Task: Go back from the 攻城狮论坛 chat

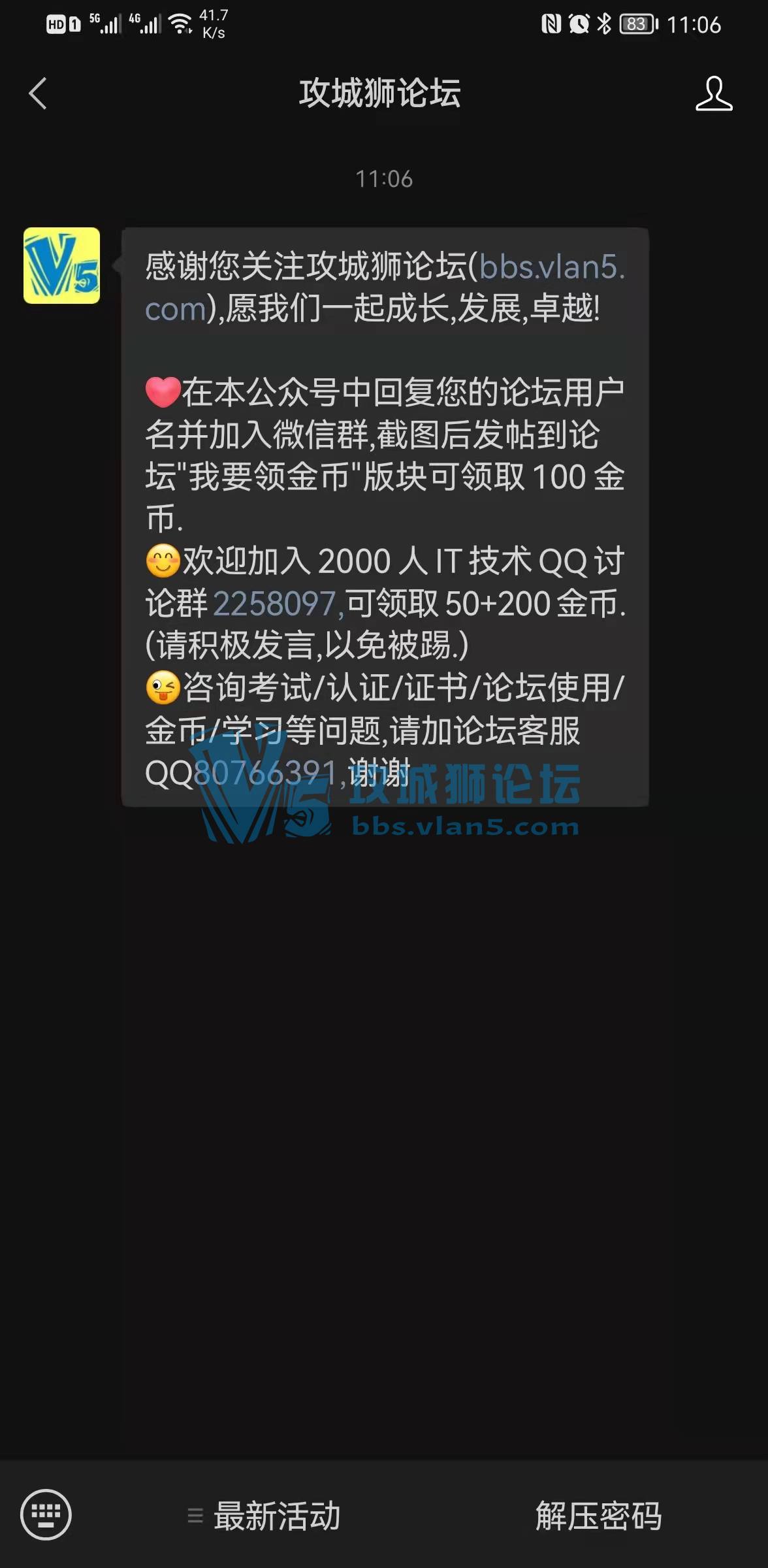Action: tap(38, 93)
